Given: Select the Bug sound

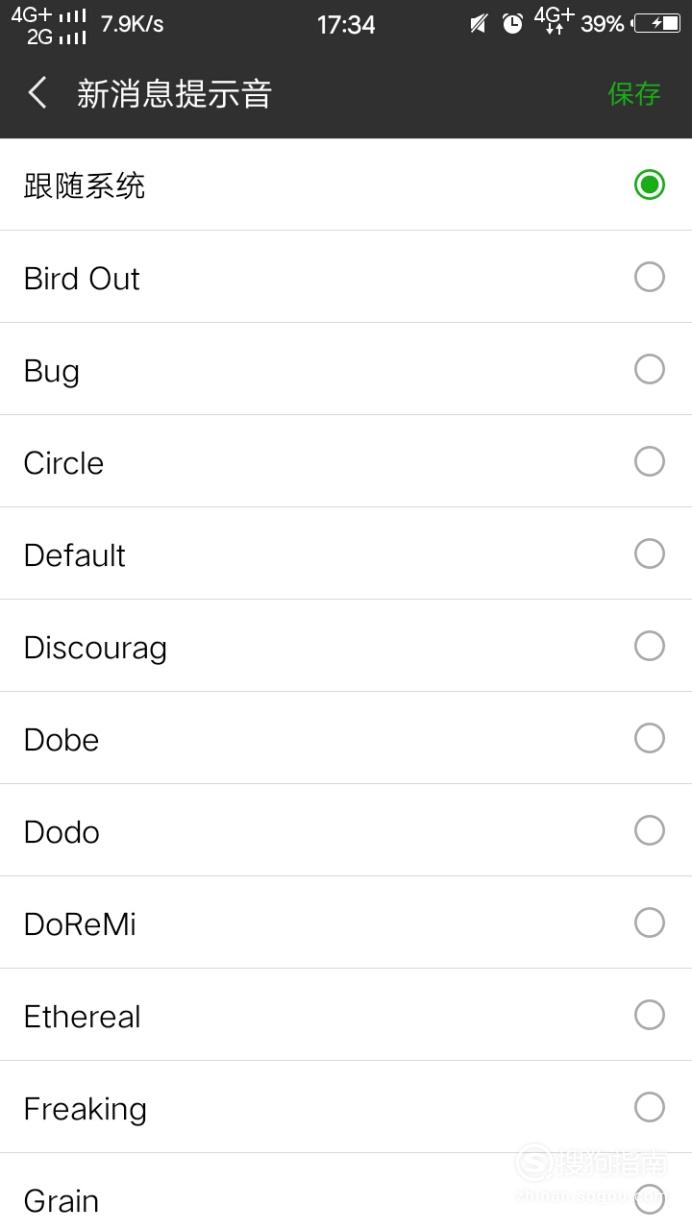Looking at the screenshot, I should click(346, 369).
